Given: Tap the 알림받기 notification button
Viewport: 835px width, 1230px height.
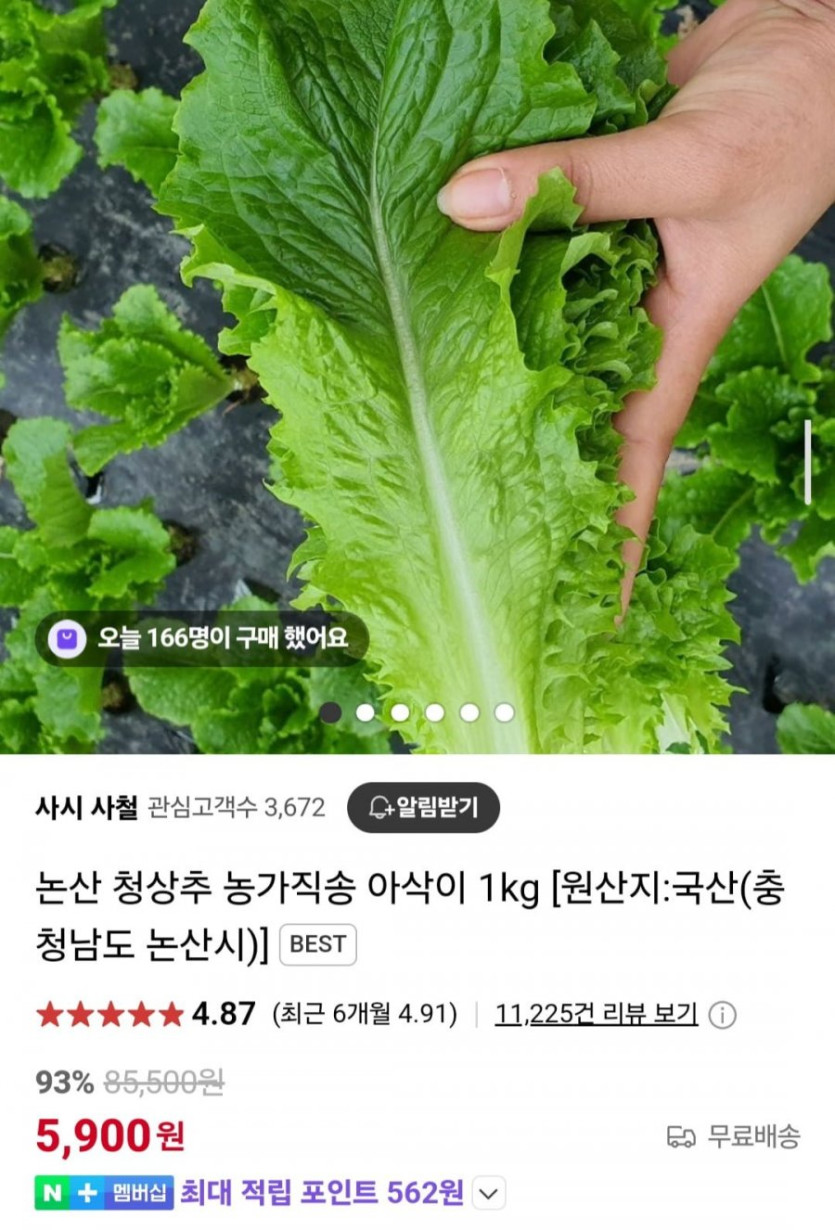Looking at the screenshot, I should pos(423,807).
